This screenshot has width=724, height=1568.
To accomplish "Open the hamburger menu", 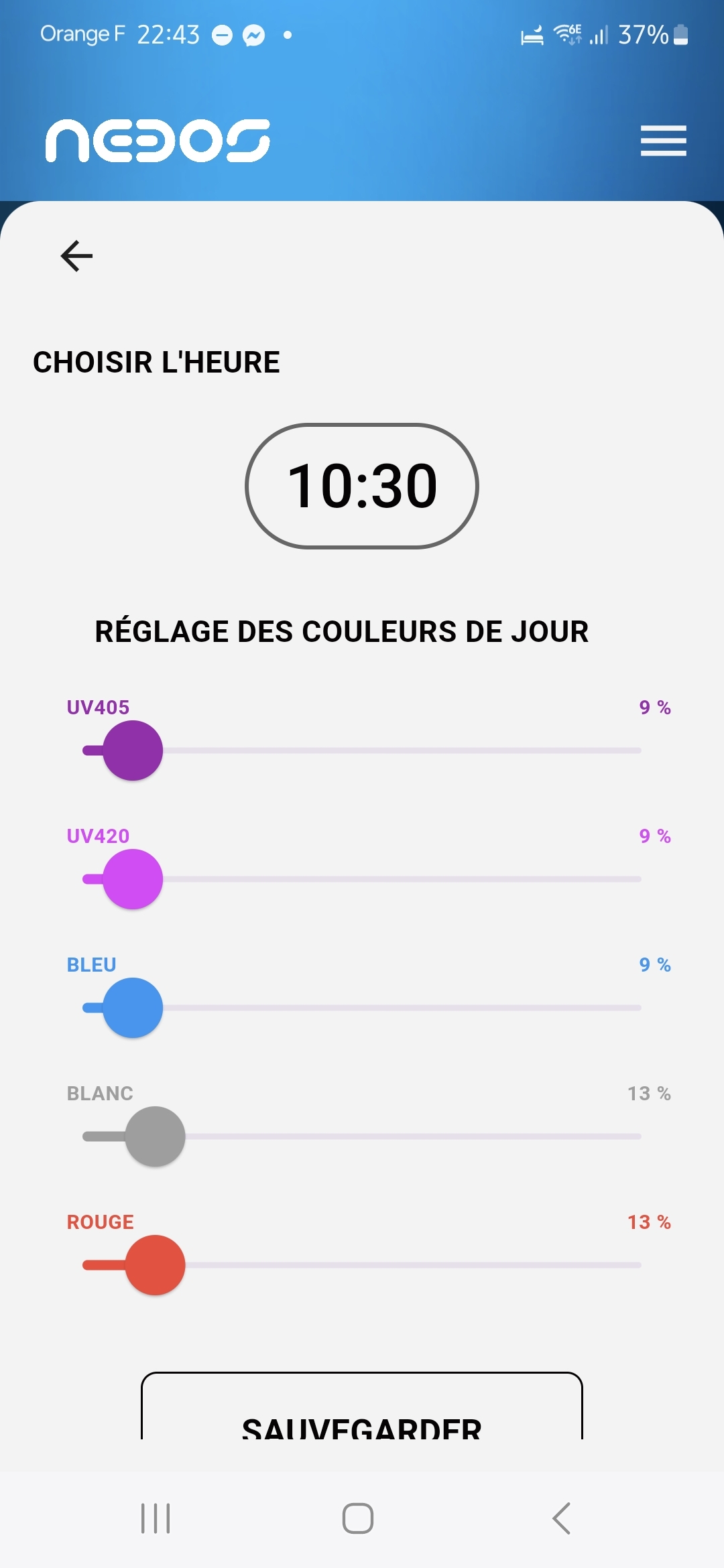I will pyautogui.click(x=663, y=141).
